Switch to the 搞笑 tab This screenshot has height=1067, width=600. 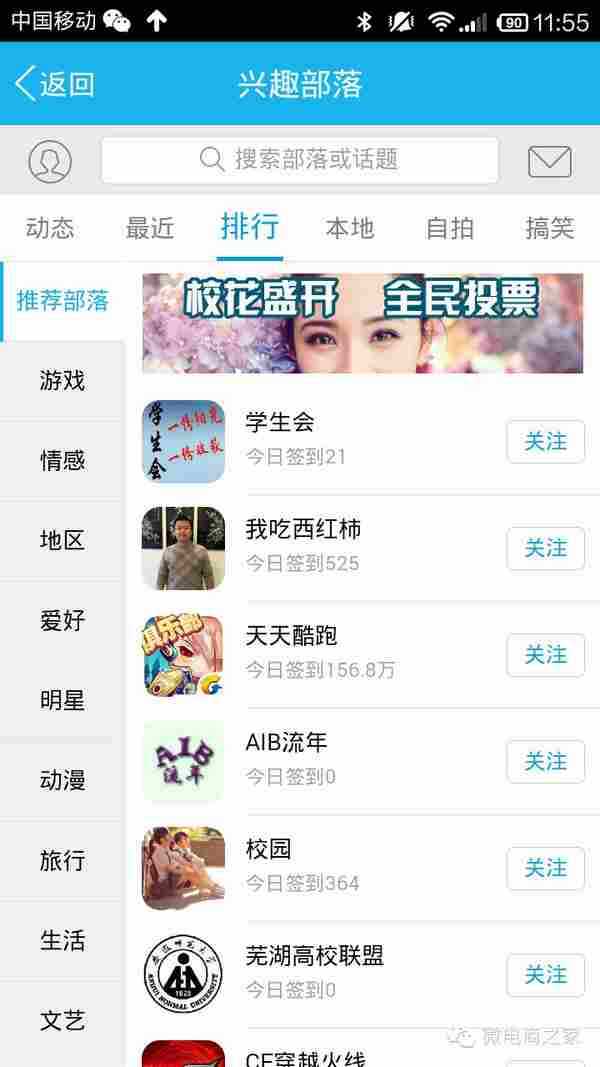[549, 228]
